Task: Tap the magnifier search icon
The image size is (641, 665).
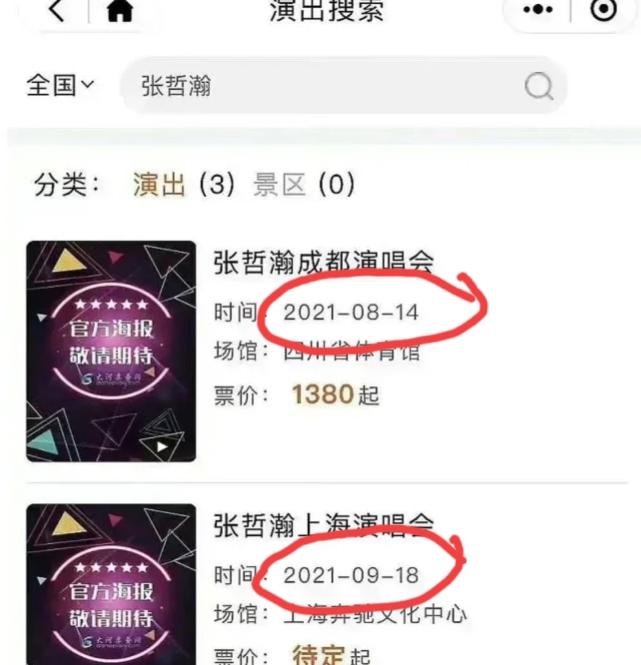Action: (539, 87)
